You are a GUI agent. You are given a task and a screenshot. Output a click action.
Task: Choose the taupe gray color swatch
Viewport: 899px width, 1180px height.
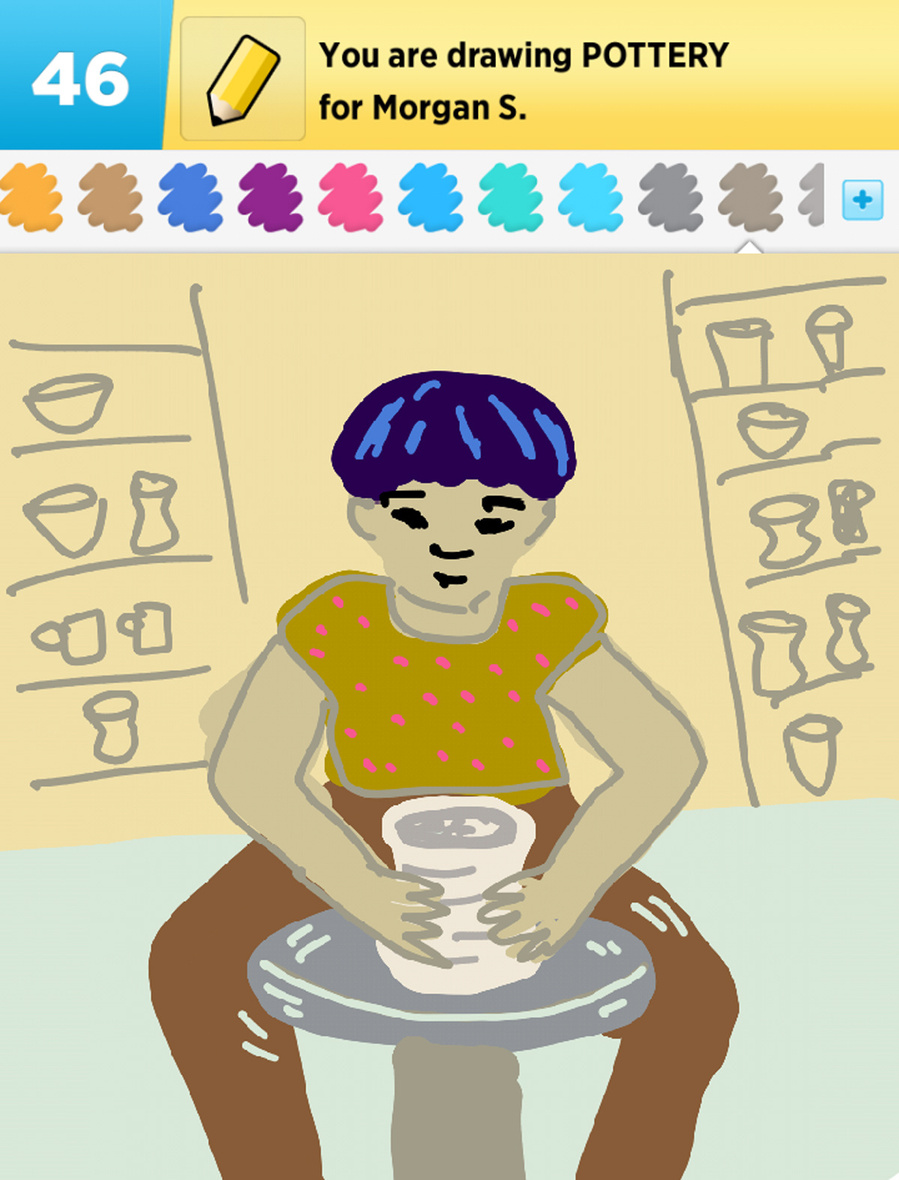750,198
